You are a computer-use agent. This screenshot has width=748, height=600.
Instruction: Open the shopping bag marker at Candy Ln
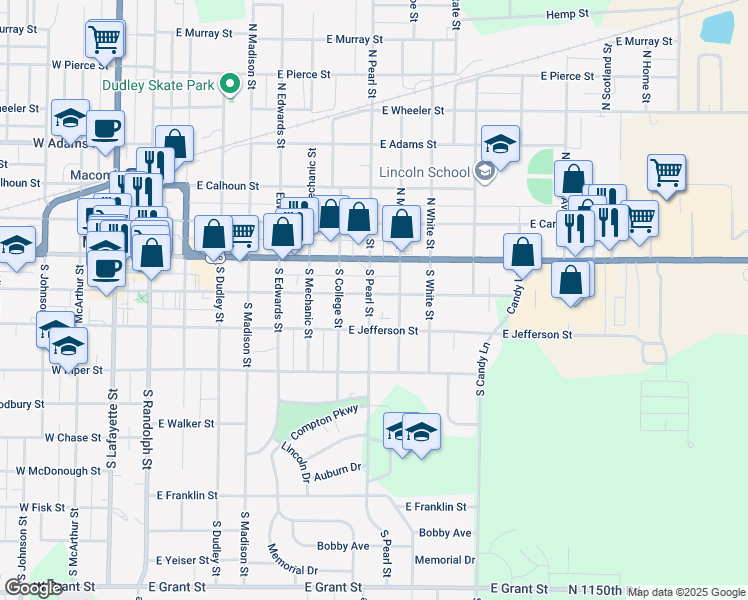pyautogui.click(x=522, y=255)
